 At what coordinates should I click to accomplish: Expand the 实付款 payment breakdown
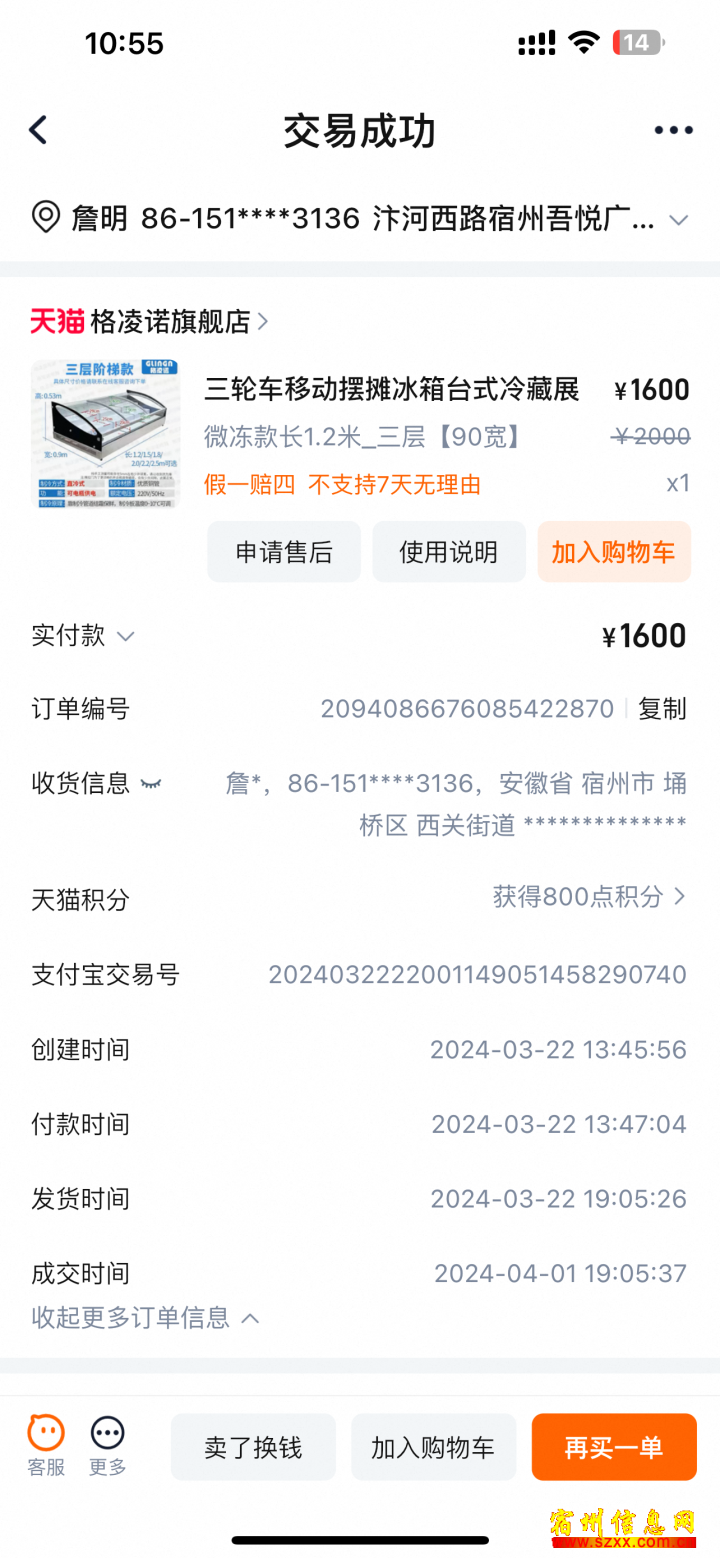(x=83, y=636)
